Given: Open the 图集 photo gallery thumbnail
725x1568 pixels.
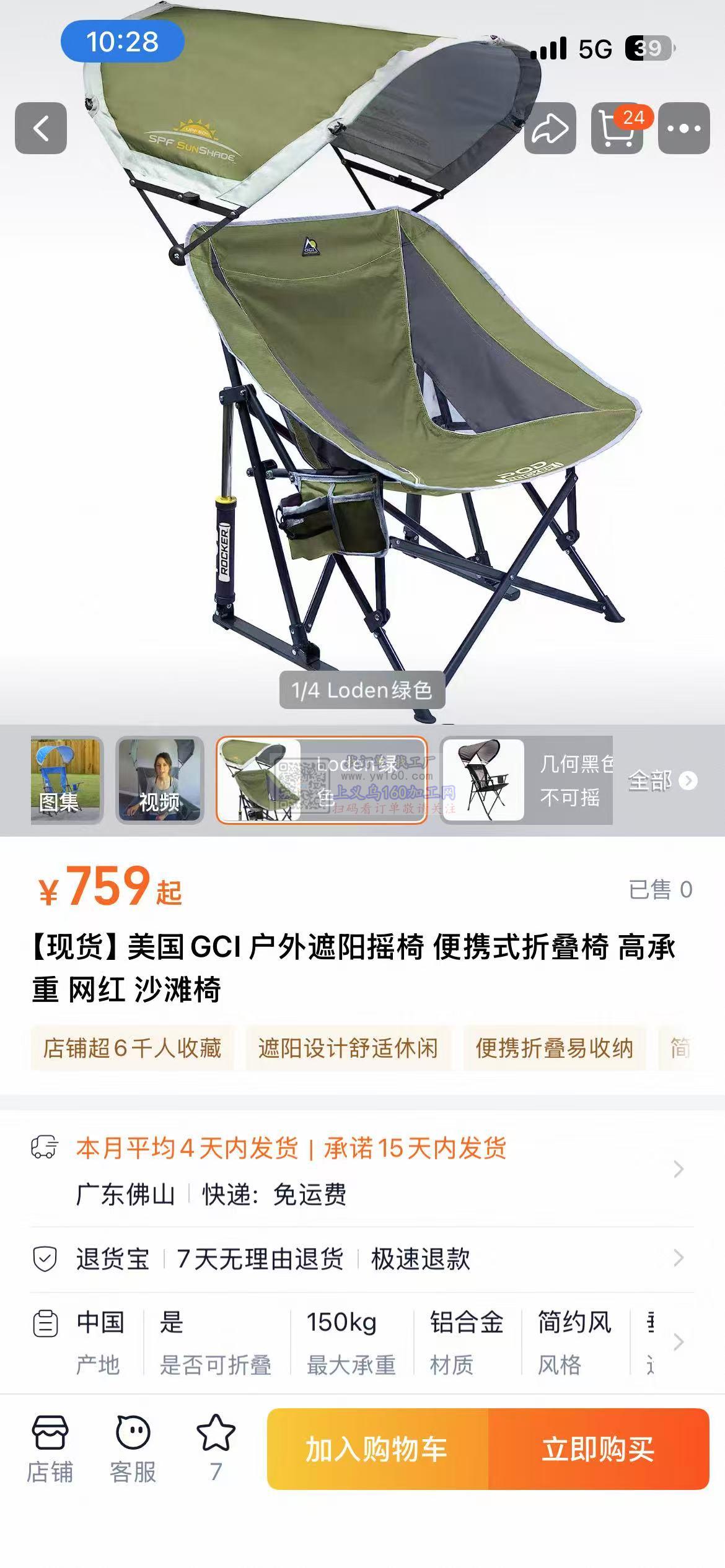Looking at the screenshot, I should click(x=67, y=780).
